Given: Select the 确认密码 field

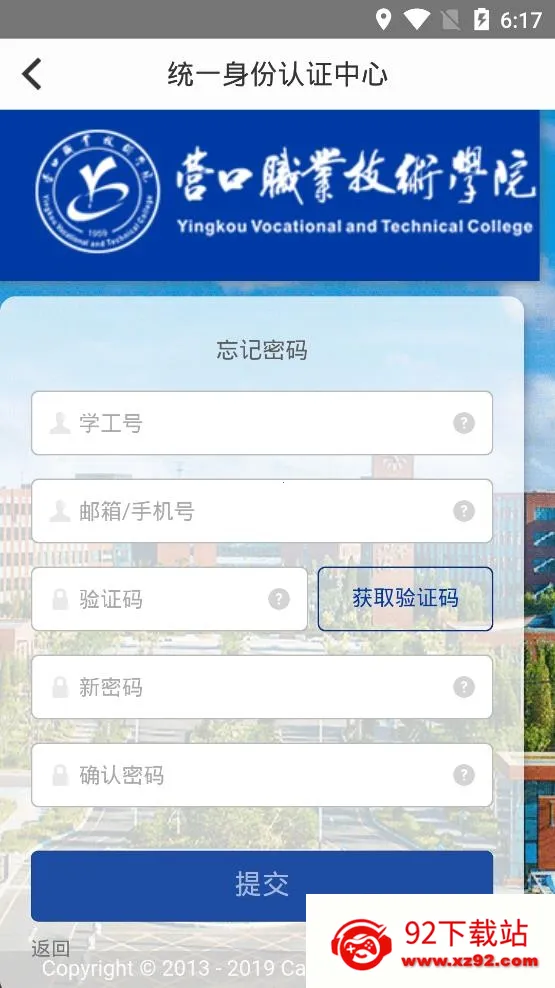Looking at the screenshot, I should pyautogui.click(x=262, y=775).
